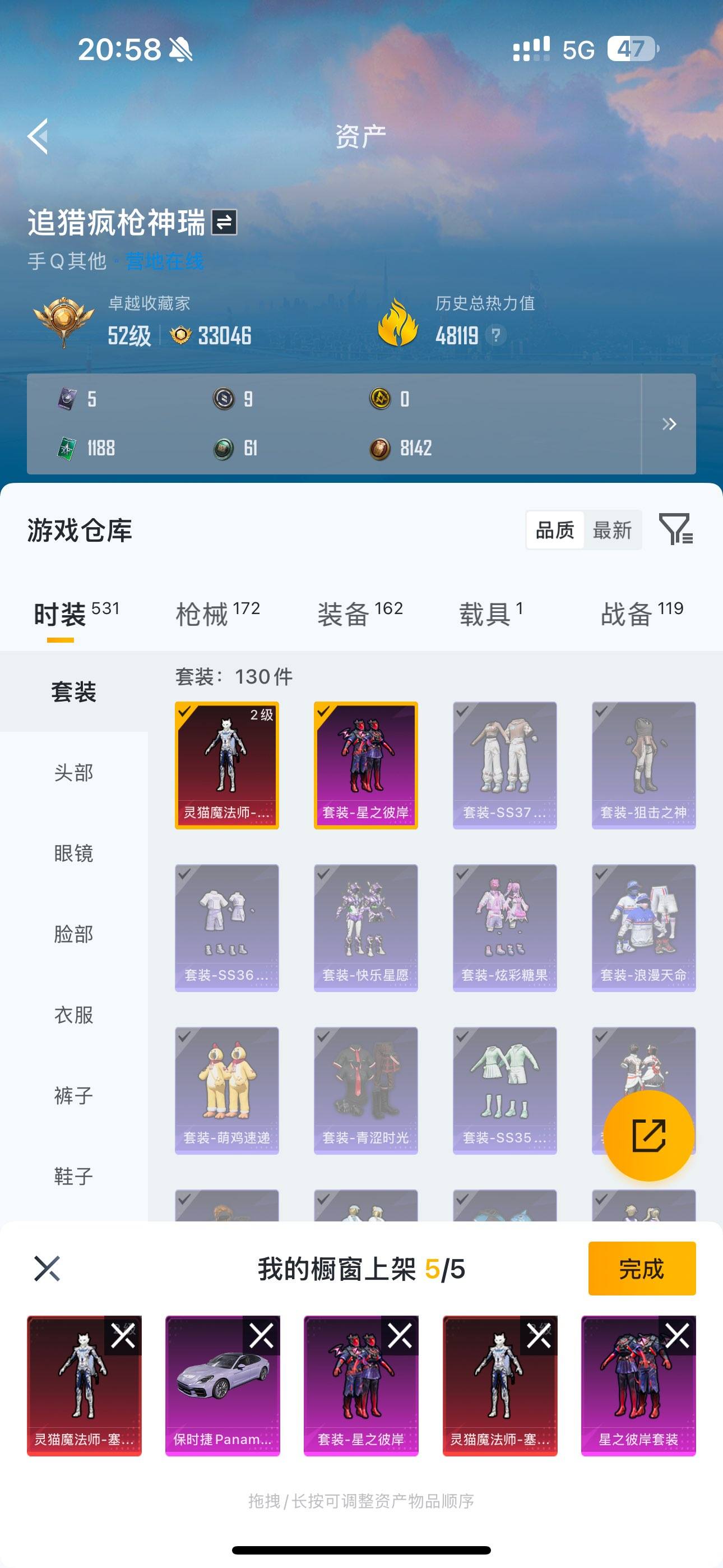Select the 头部 category in the sidebar
The height and width of the screenshot is (1568, 723).
click(x=73, y=773)
